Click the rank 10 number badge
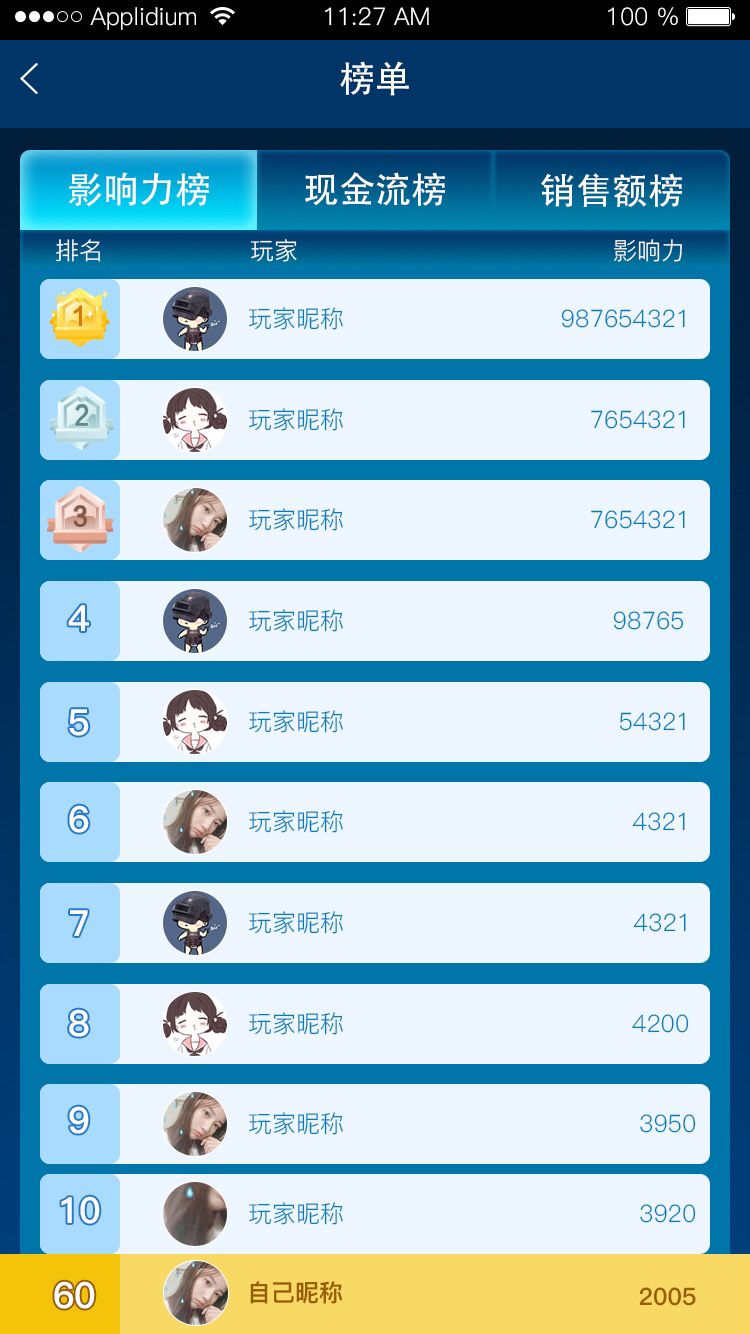Viewport: 750px width, 1334px height. [79, 1213]
